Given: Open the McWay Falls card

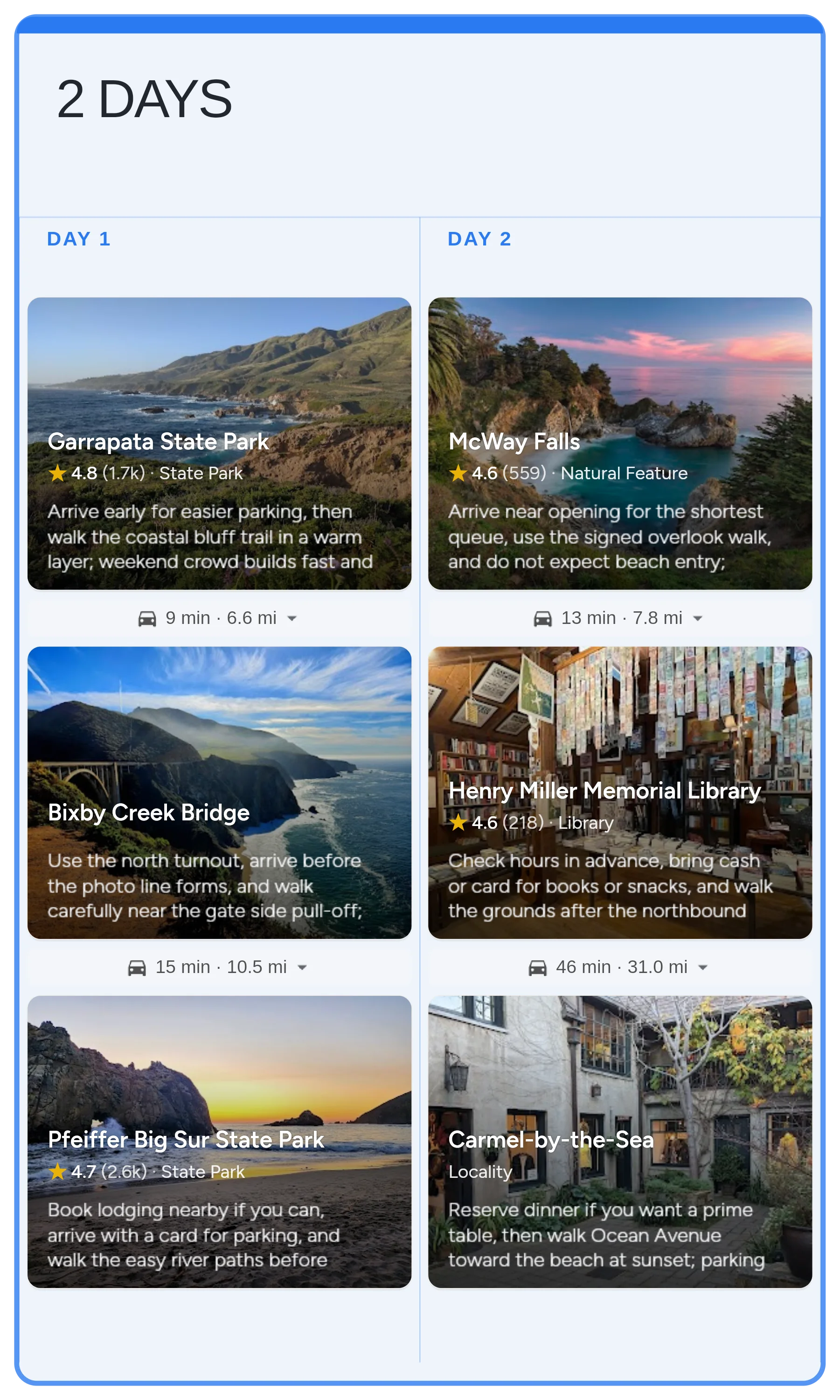Looking at the screenshot, I should point(620,443).
